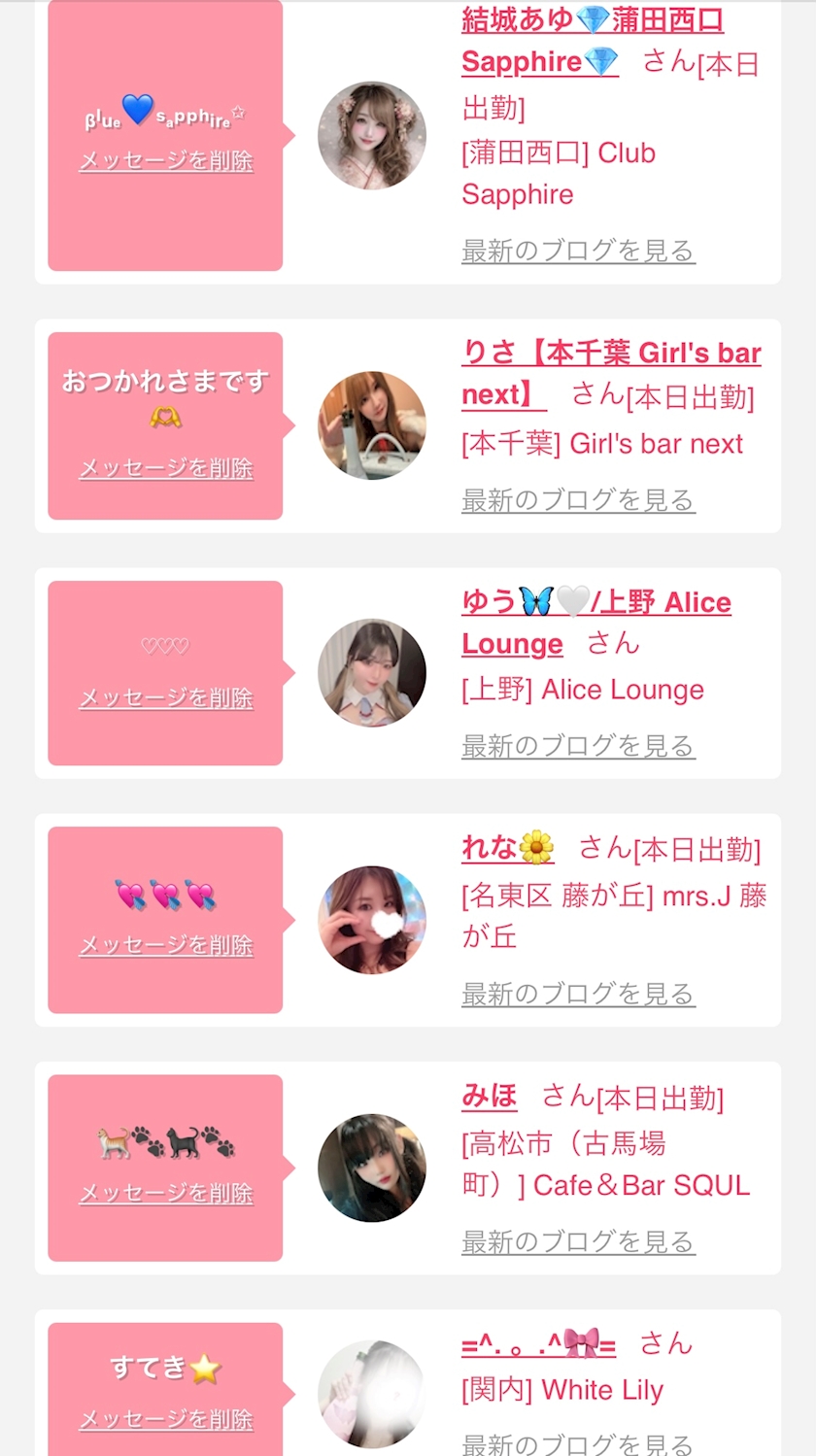Delete the Blue Sapphire message
This screenshot has height=1456, width=816.
click(x=165, y=161)
